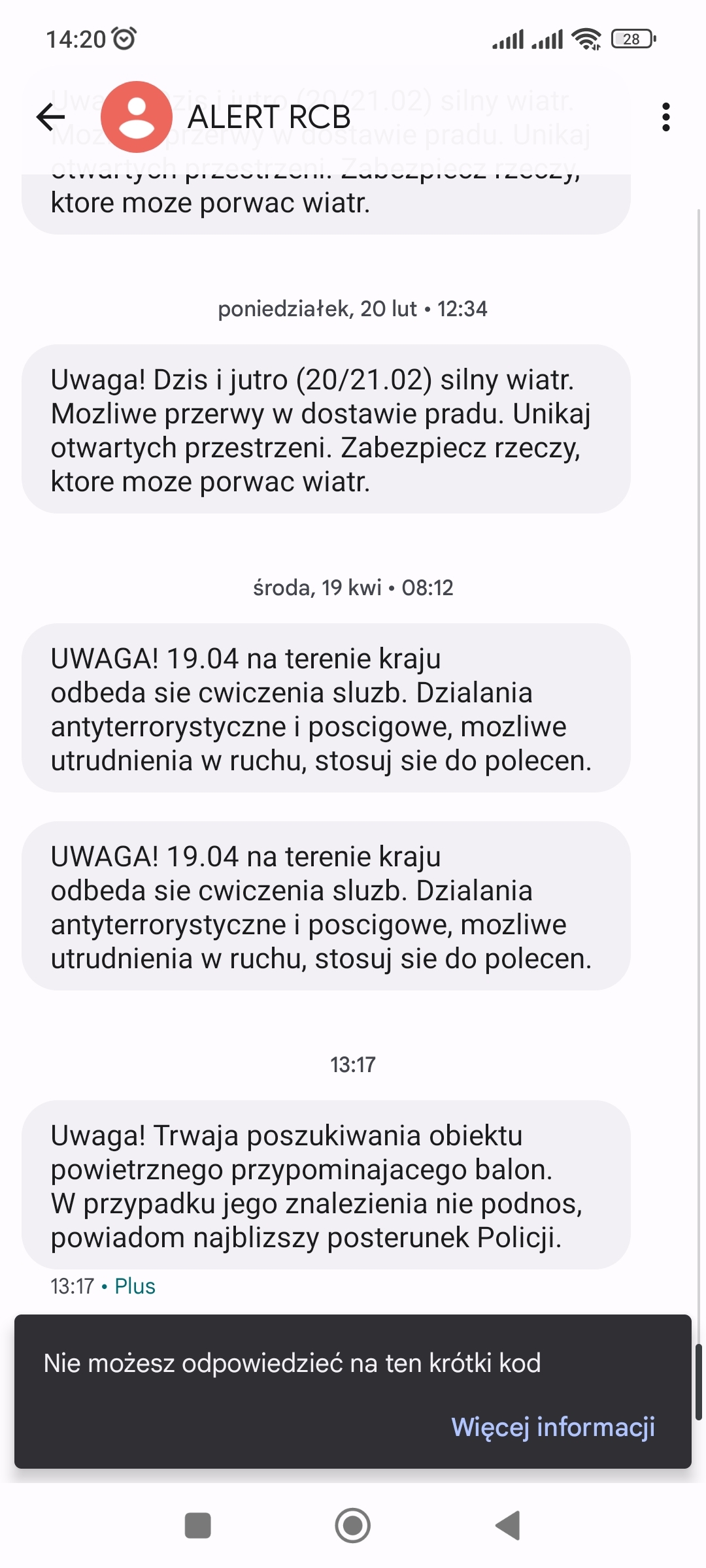
Task: Tap the system home button
Action: click(353, 1526)
